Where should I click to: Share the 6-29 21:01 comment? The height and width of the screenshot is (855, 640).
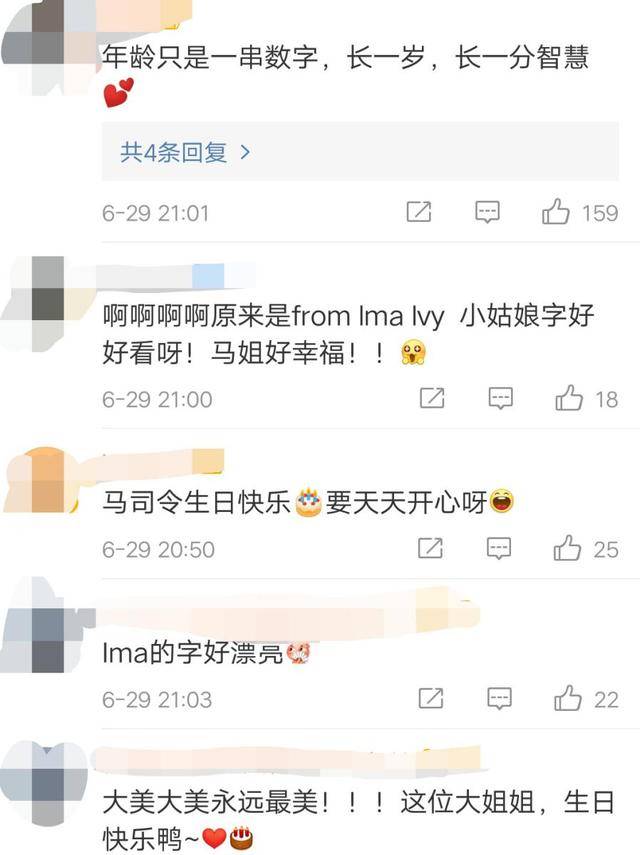click(x=419, y=212)
